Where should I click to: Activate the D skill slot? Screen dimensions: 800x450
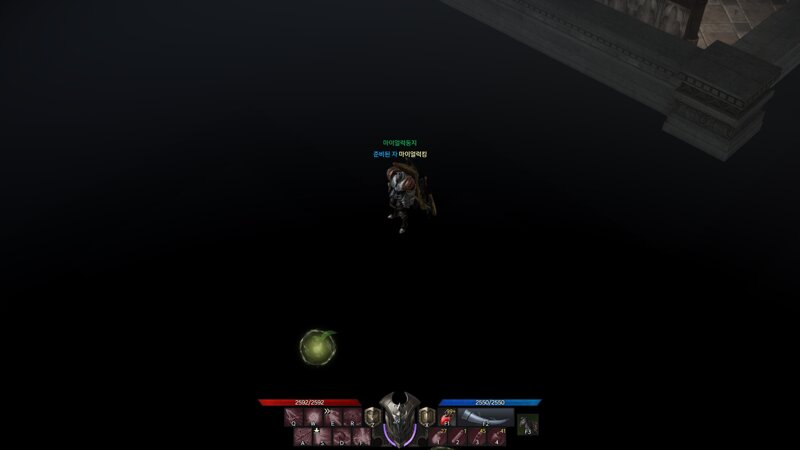[341, 436]
